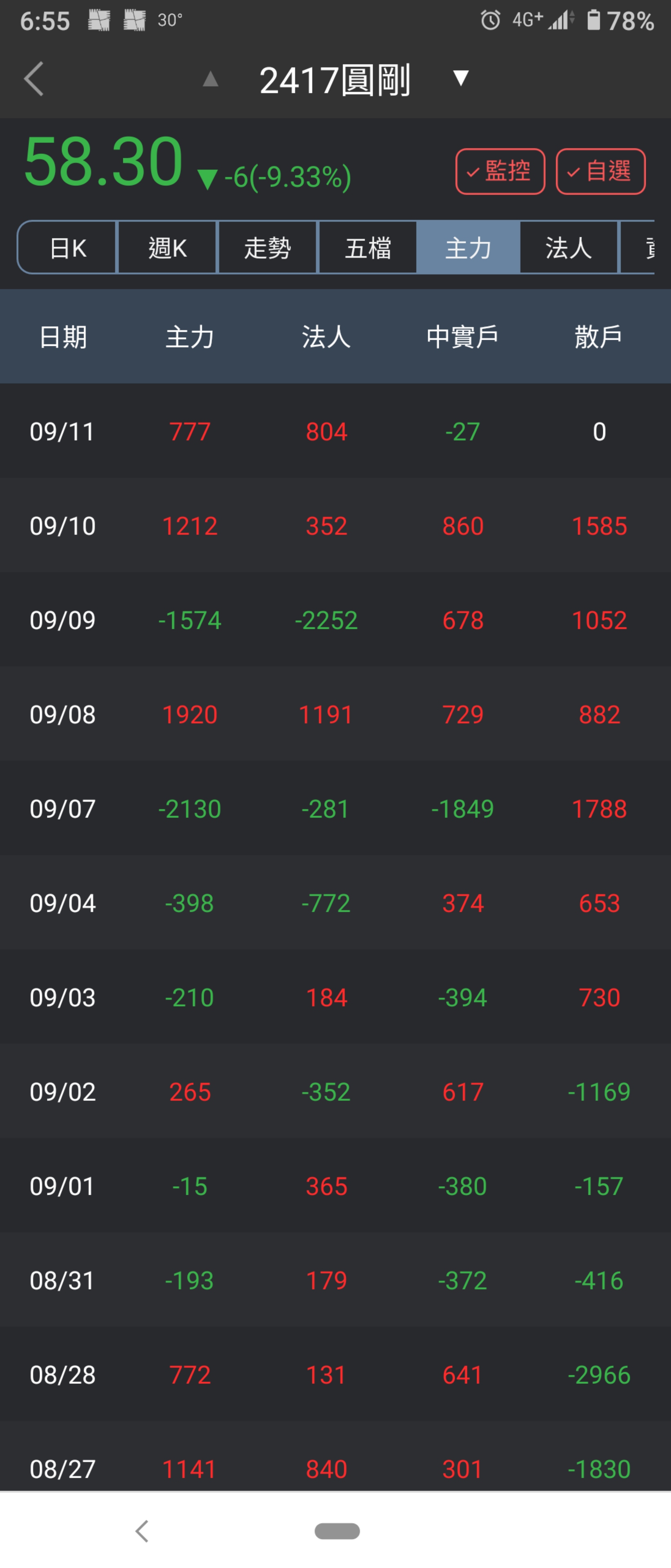
Task: Switch to the 日K tab
Action: coord(68,248)
